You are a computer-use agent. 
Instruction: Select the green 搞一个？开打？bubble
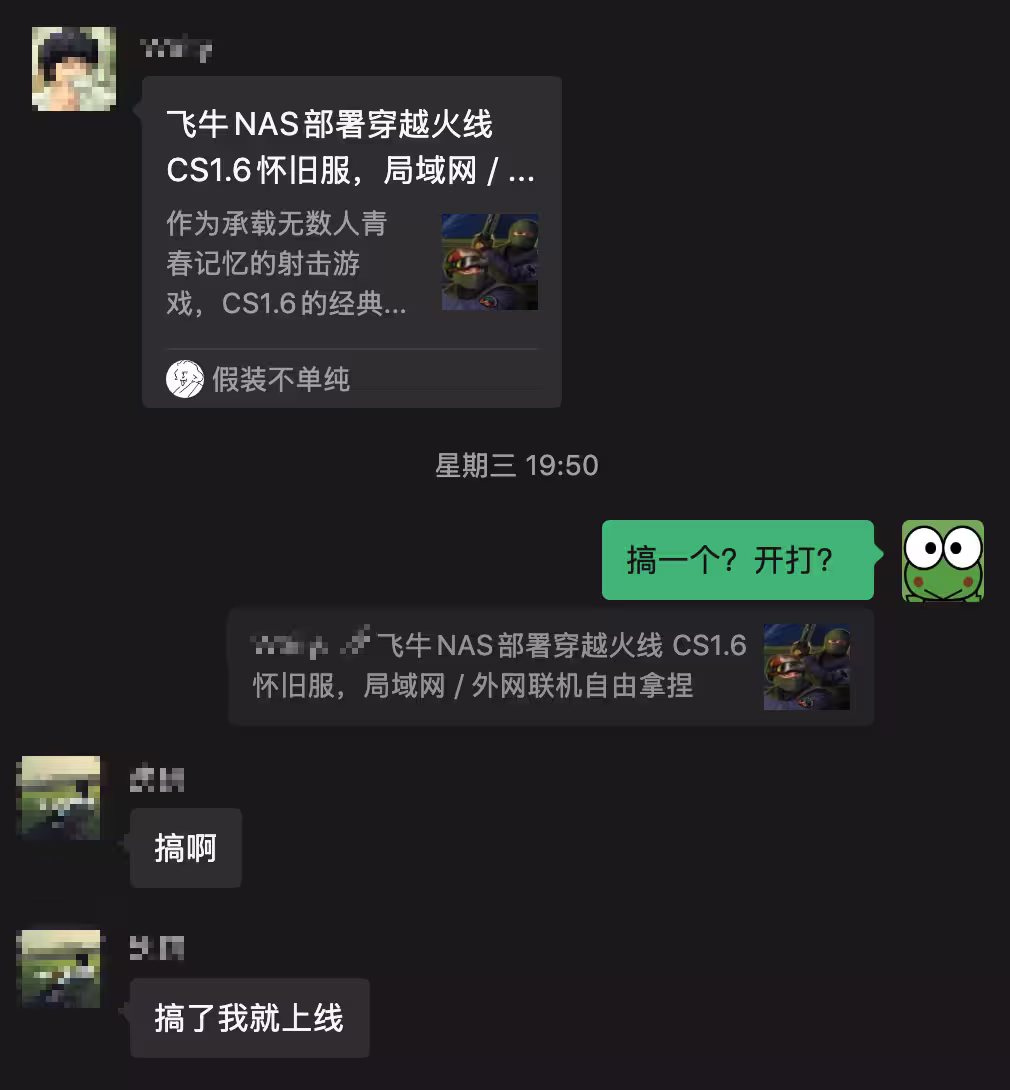pyautogui.click(x=737, y=561)
